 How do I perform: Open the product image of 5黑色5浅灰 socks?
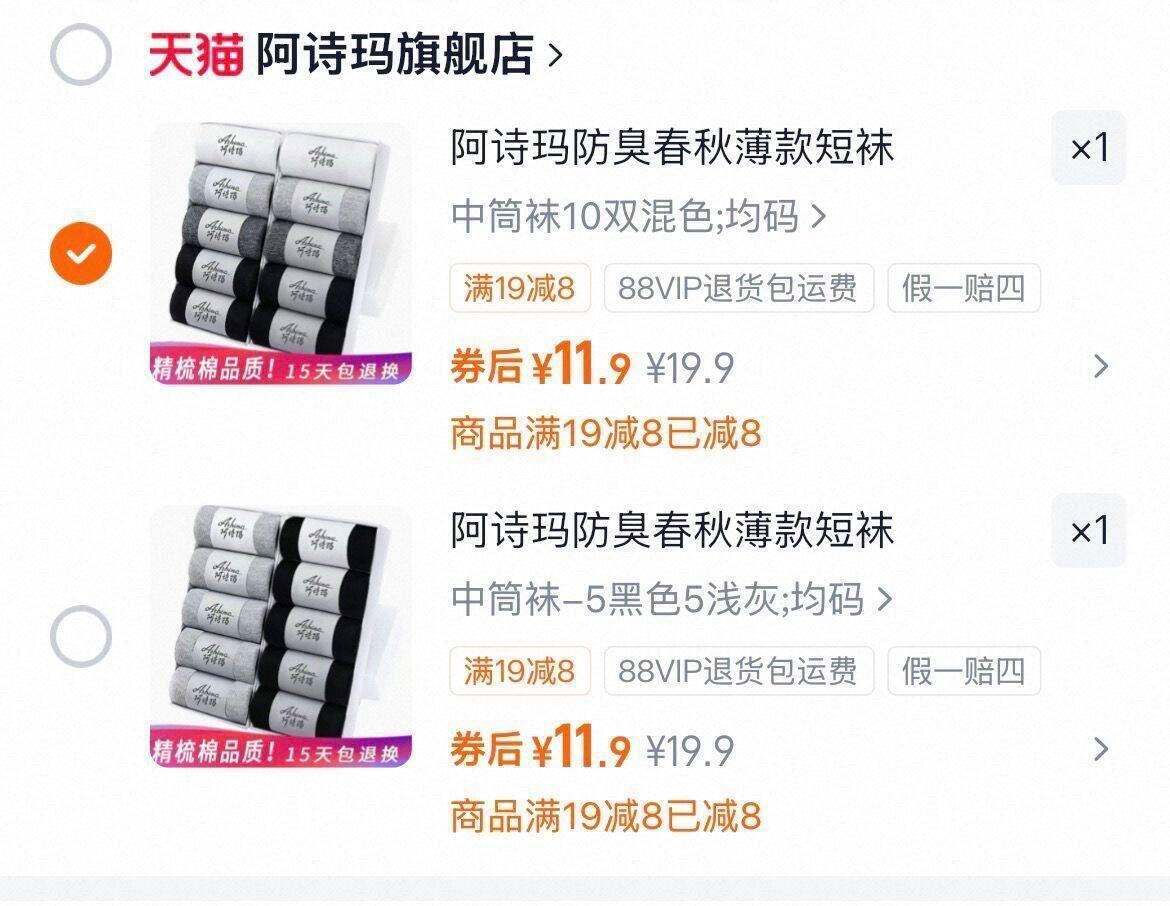[281, 637]
